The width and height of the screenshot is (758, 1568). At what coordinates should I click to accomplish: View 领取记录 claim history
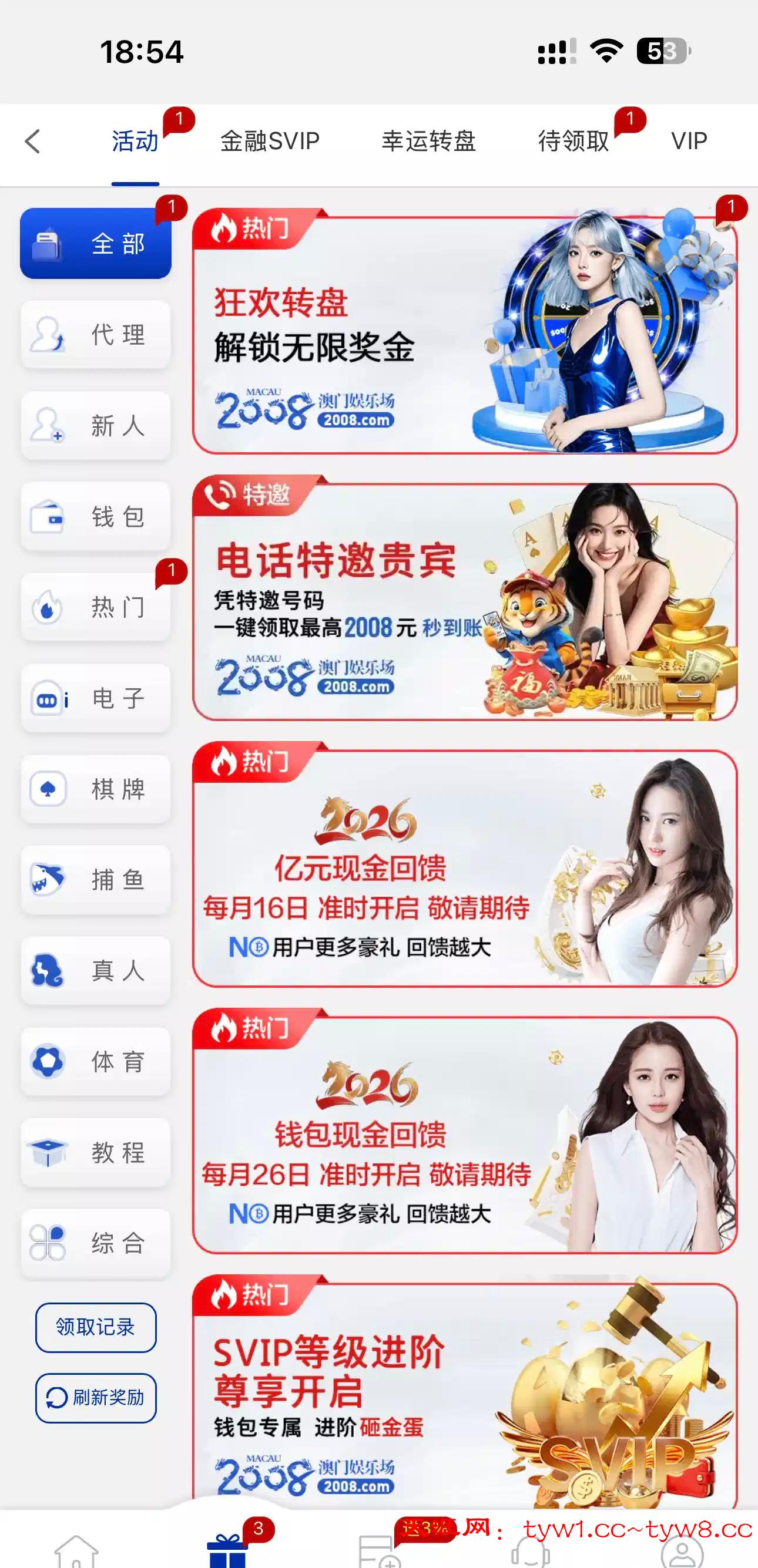(96, 1327)
